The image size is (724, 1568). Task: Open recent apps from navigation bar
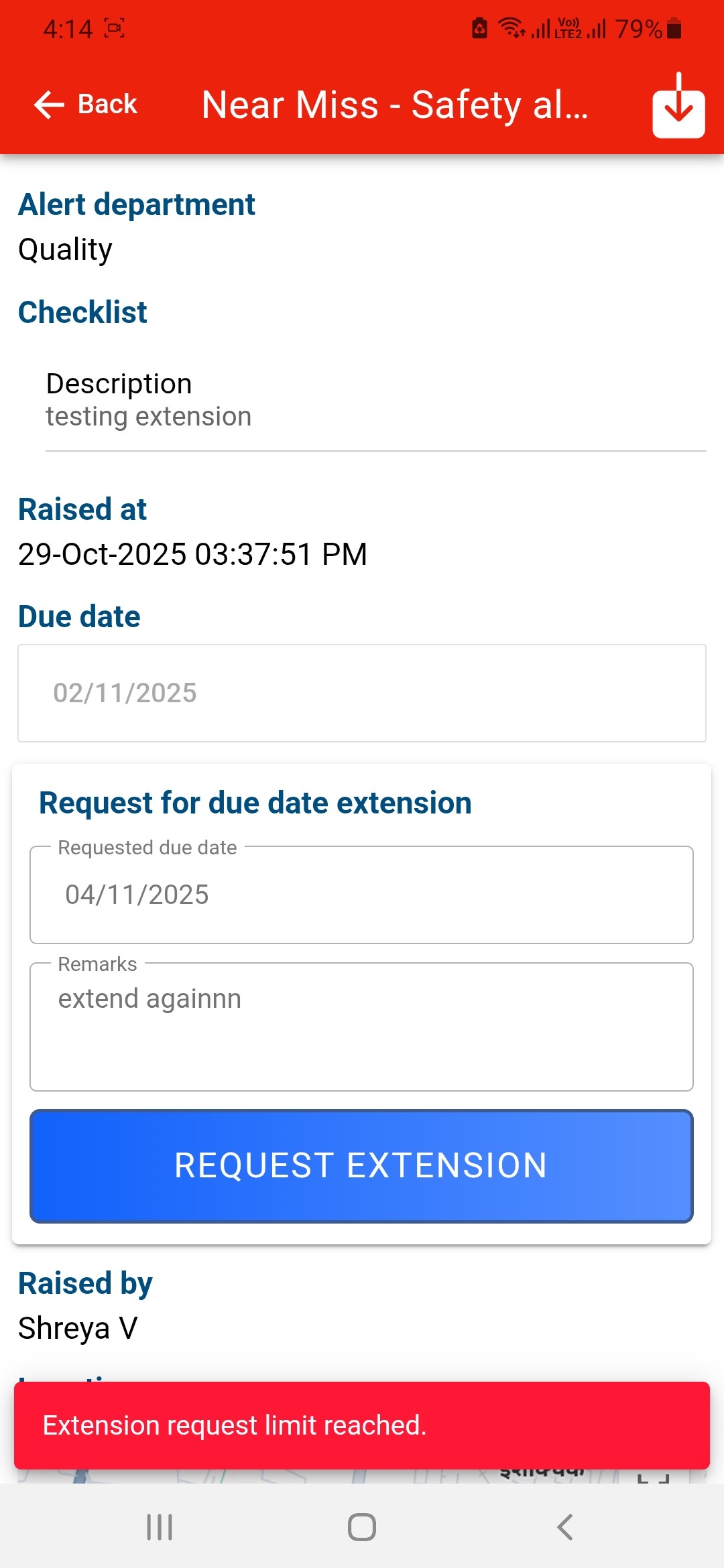160,1527
